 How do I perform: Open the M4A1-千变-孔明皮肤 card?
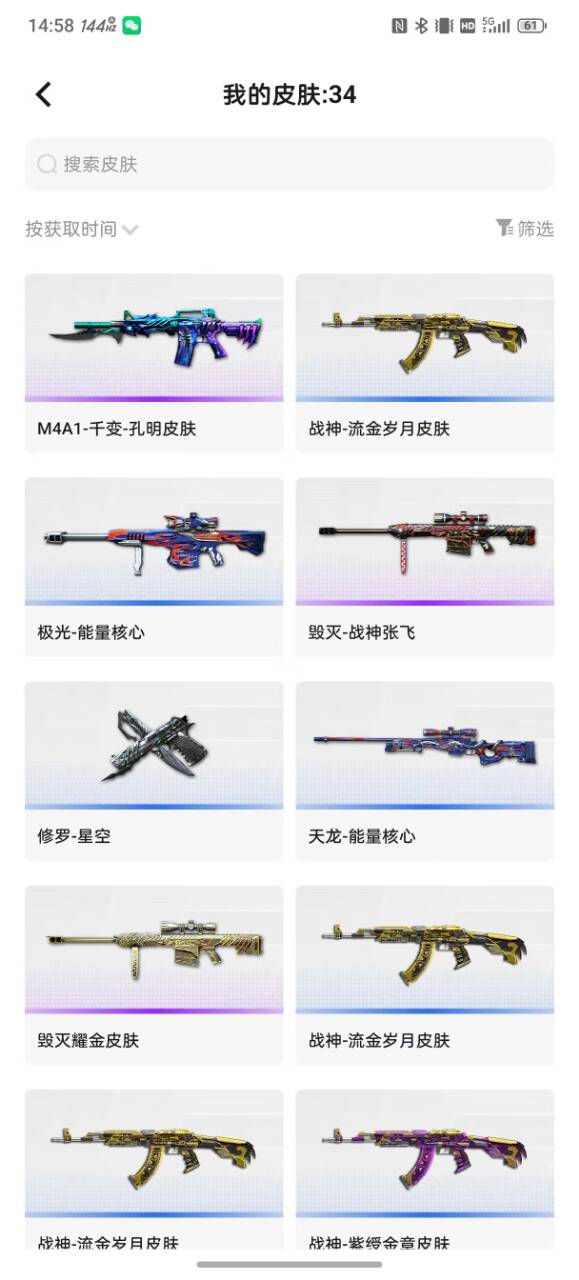coord(154,363)
